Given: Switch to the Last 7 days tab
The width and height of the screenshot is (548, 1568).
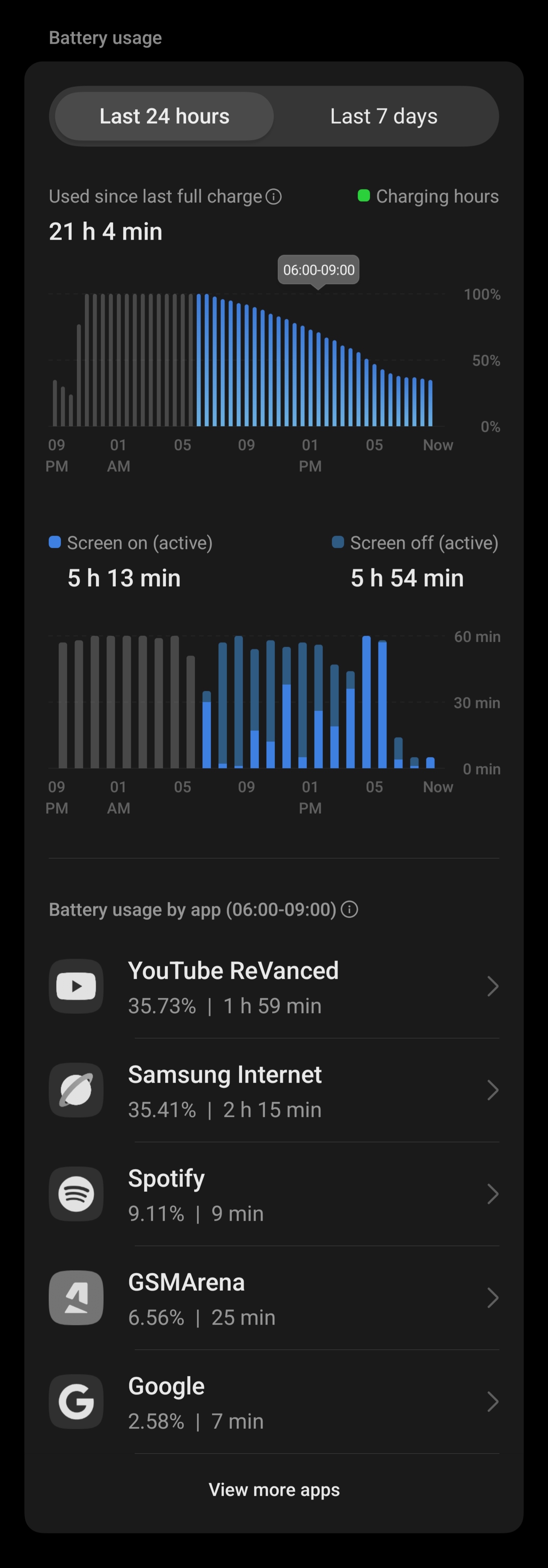Looking at the screenshot, I should [384, 116].
